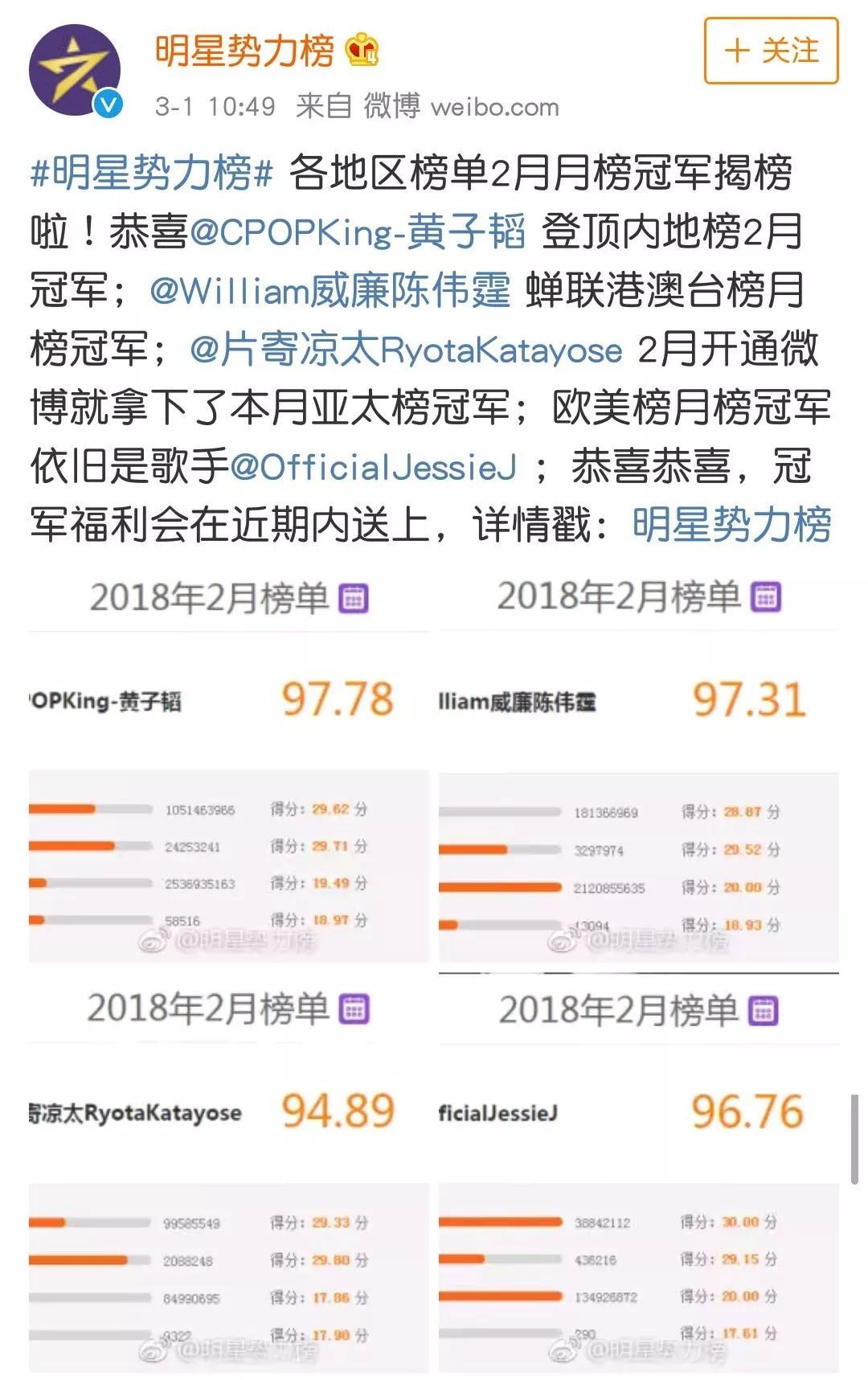The image size is (868, 1380).
Task: Open the 明星势力榜 link after 详情戳
Action: [x=731, y=526]
